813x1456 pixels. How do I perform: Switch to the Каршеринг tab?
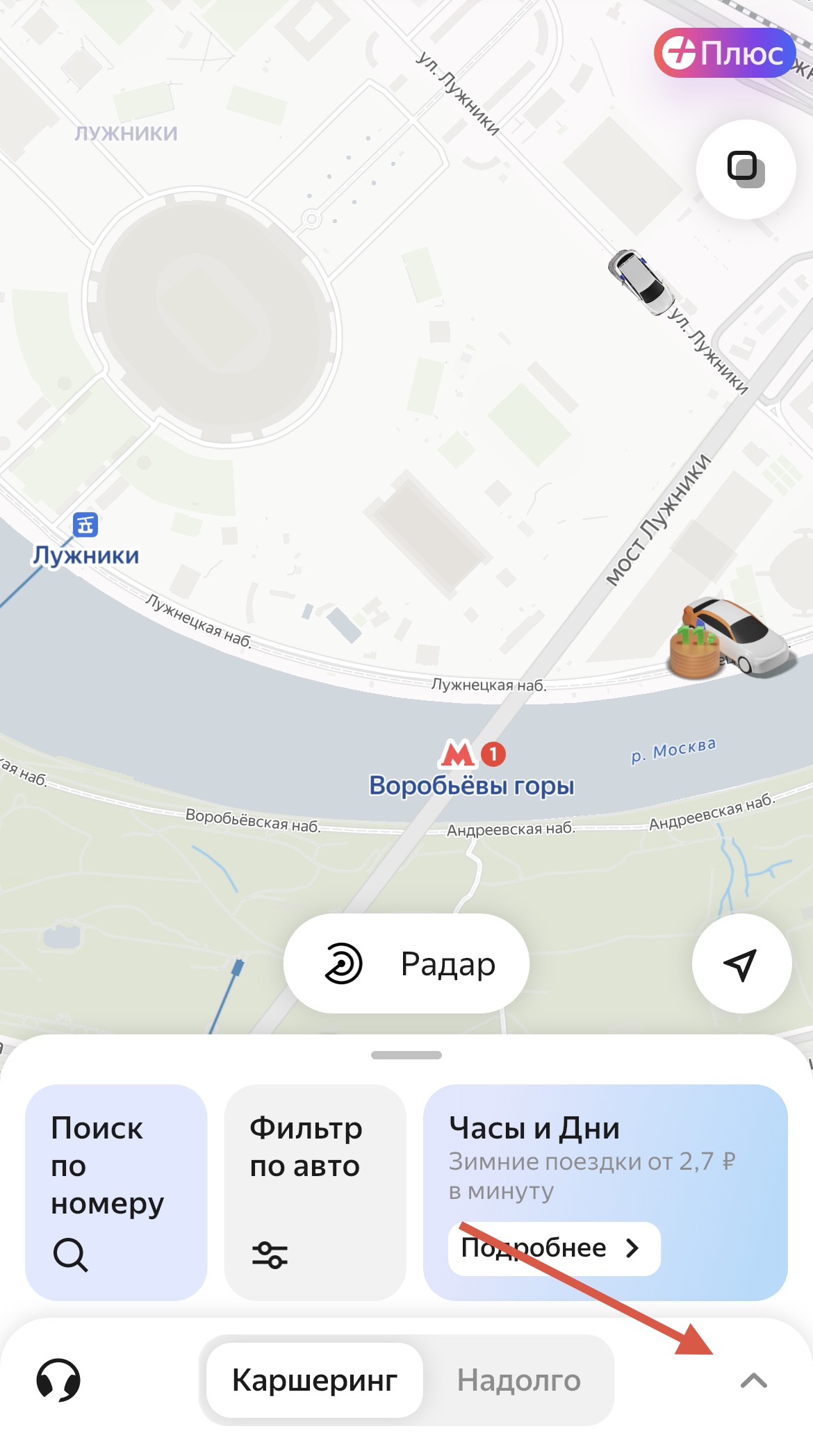[315, 1380]
